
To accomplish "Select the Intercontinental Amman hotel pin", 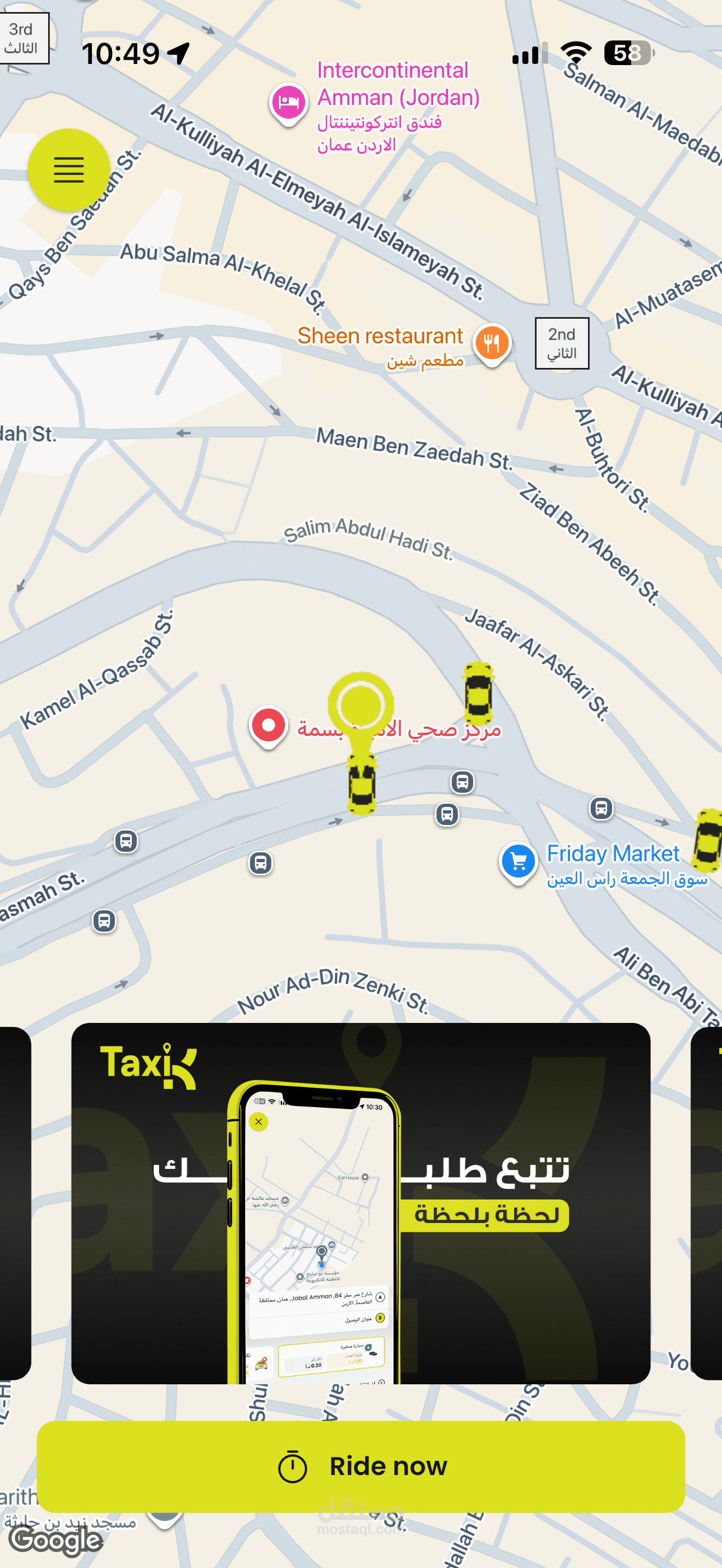I will (x=288, y=103).
